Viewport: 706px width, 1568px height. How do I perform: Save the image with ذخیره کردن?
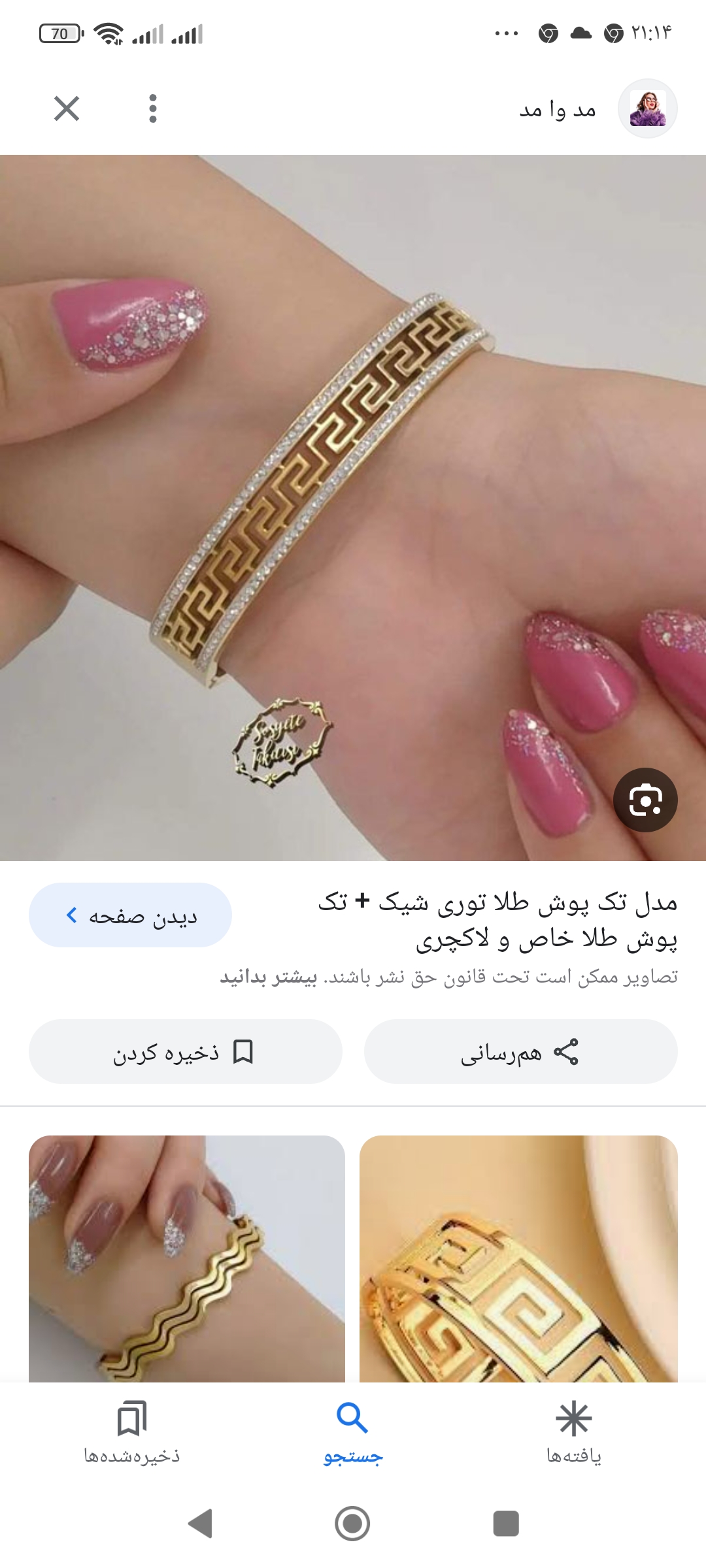coord(185,1052)
